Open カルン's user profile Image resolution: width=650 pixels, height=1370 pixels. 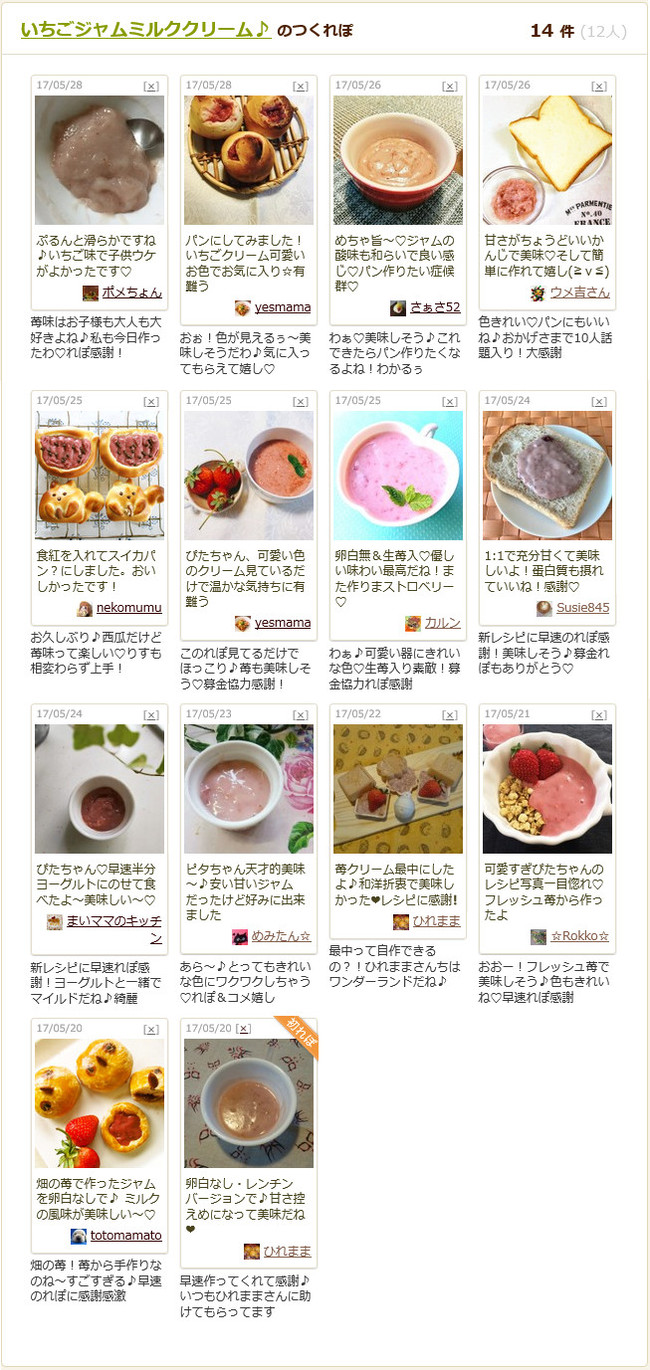point(442,623)
